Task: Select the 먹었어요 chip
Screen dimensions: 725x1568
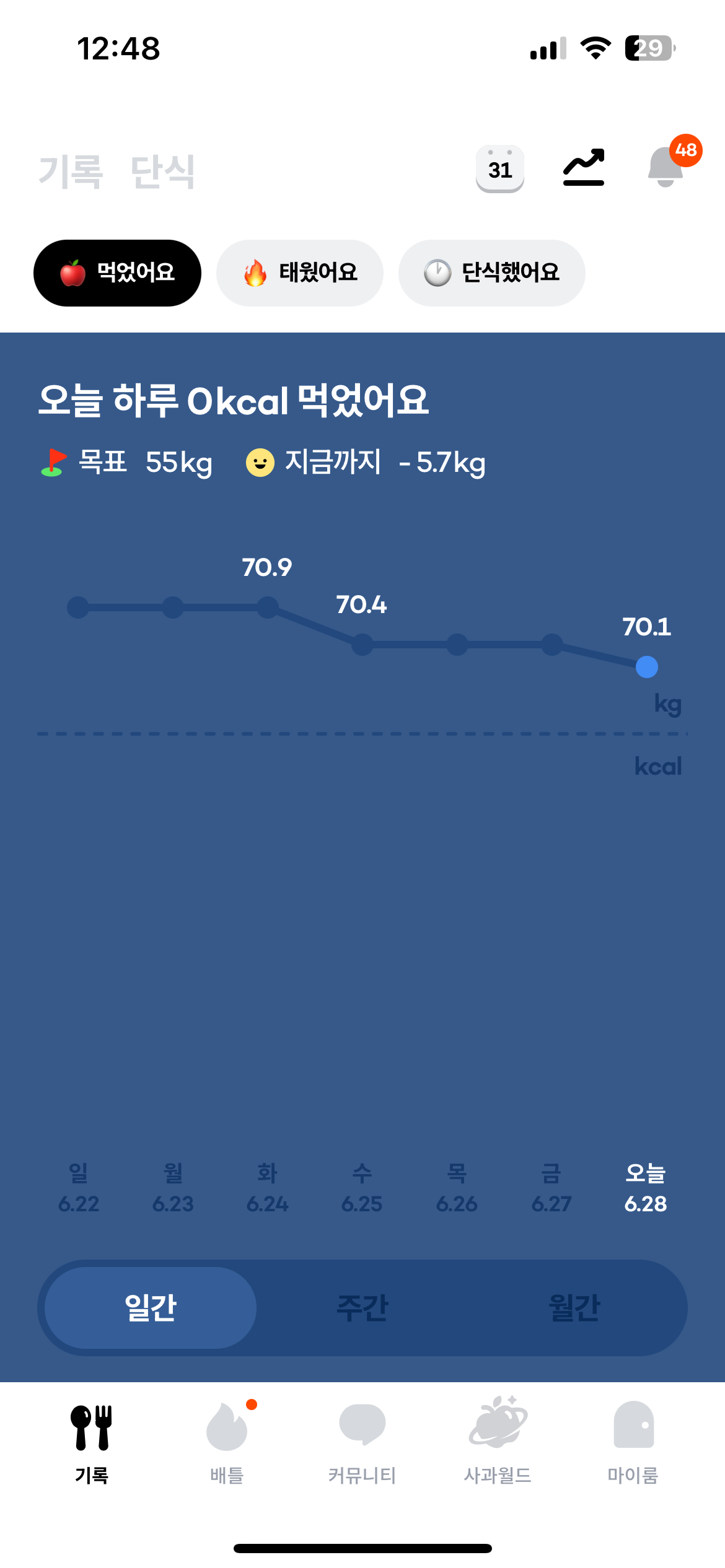Action: pos(117,273)
